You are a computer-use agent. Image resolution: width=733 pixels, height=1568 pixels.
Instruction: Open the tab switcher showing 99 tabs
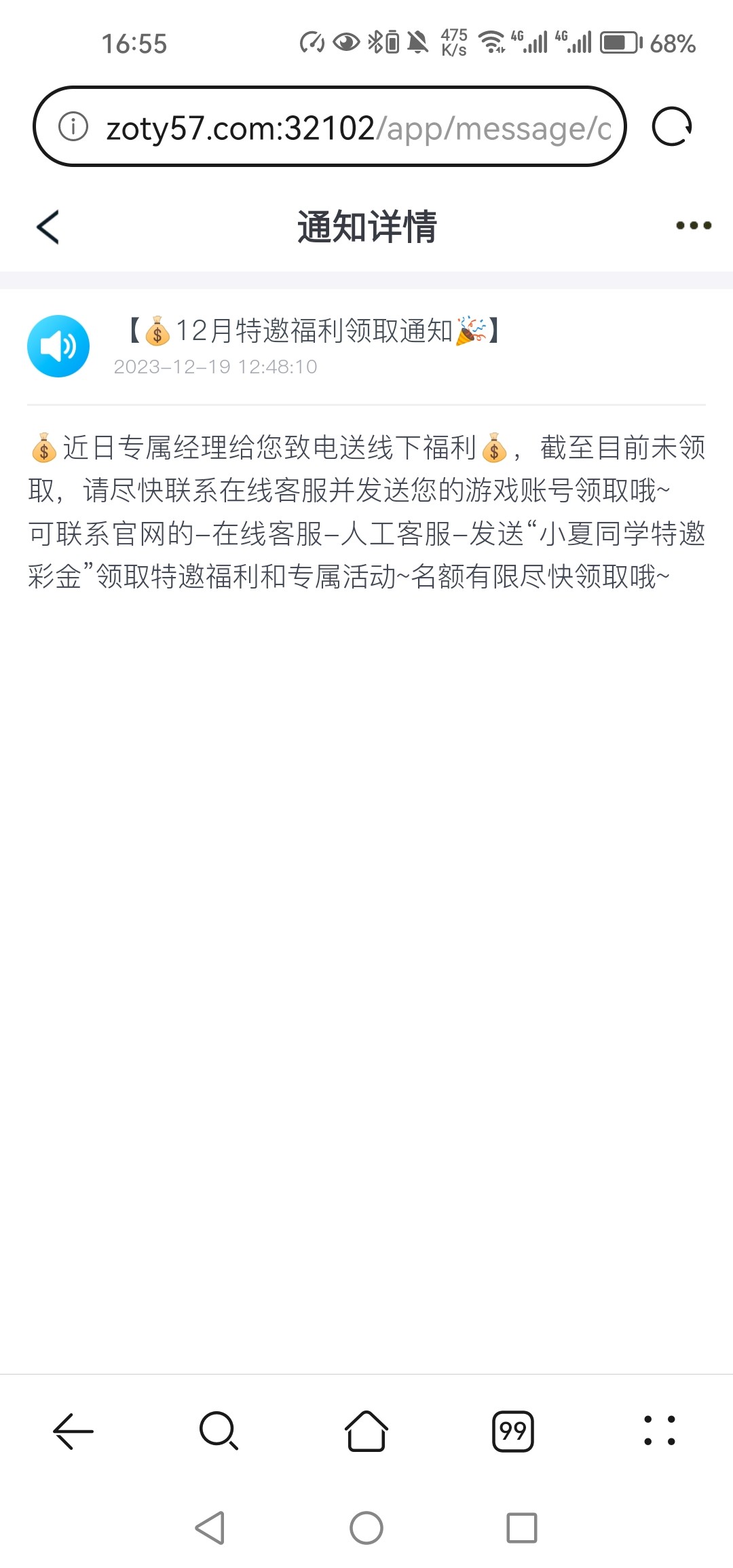coord(513,1431)
